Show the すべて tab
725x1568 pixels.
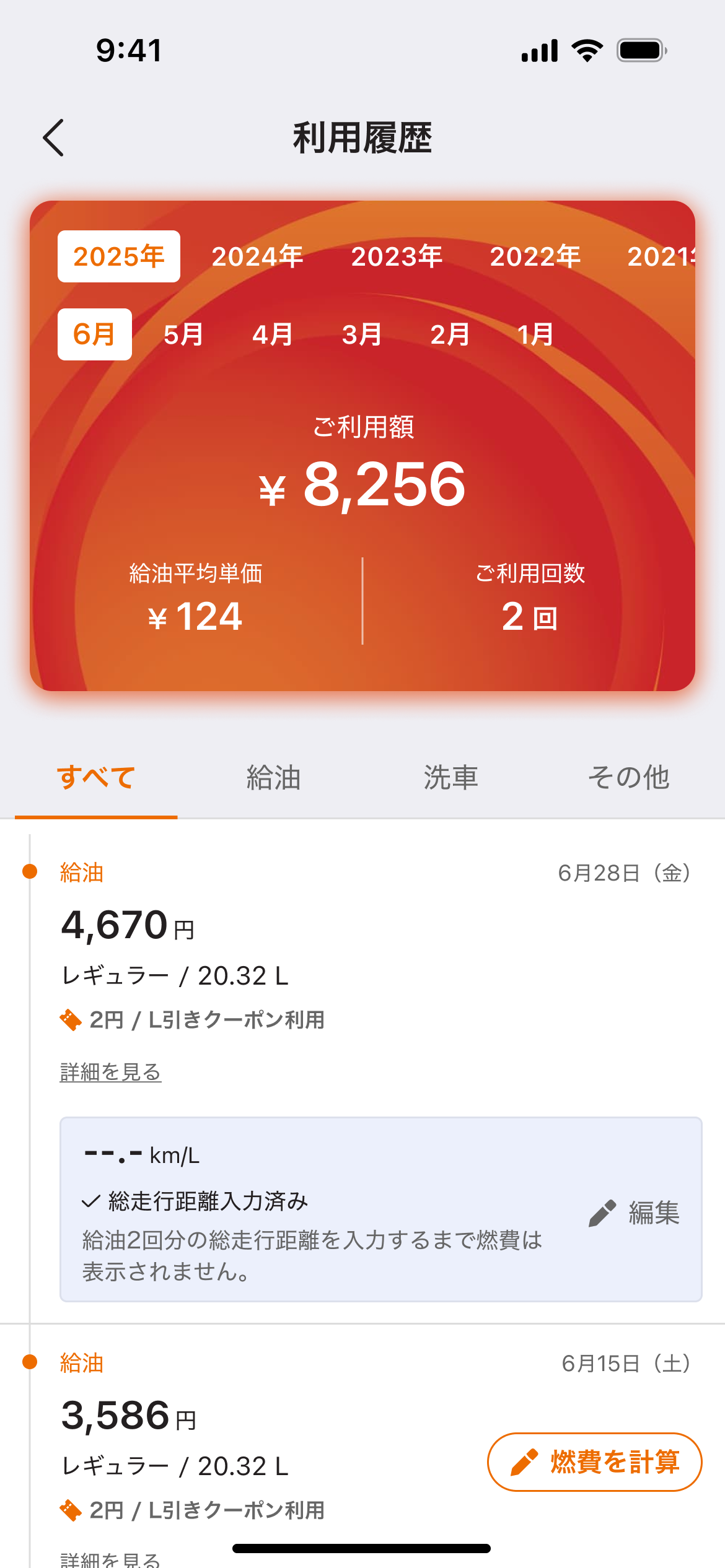[96, 778]
